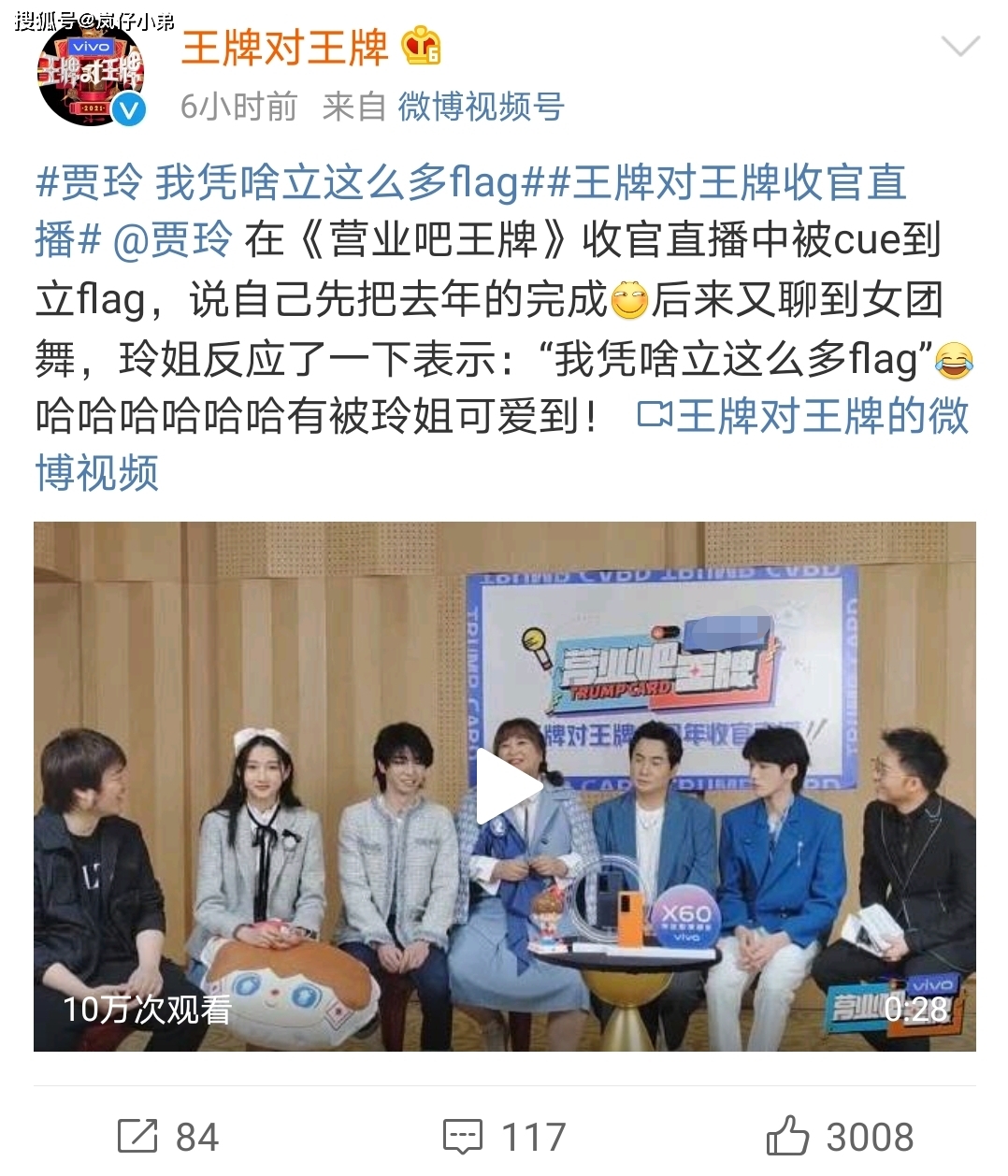Expand the post options chevron
The image size is (1008, 1176).
(x=959, y=47)
